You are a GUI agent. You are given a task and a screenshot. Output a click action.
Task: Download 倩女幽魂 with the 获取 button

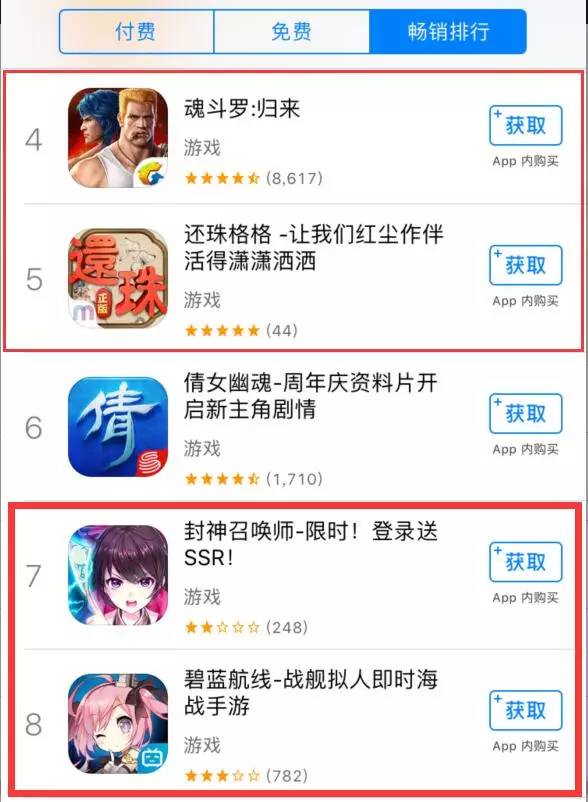[526, 413]
